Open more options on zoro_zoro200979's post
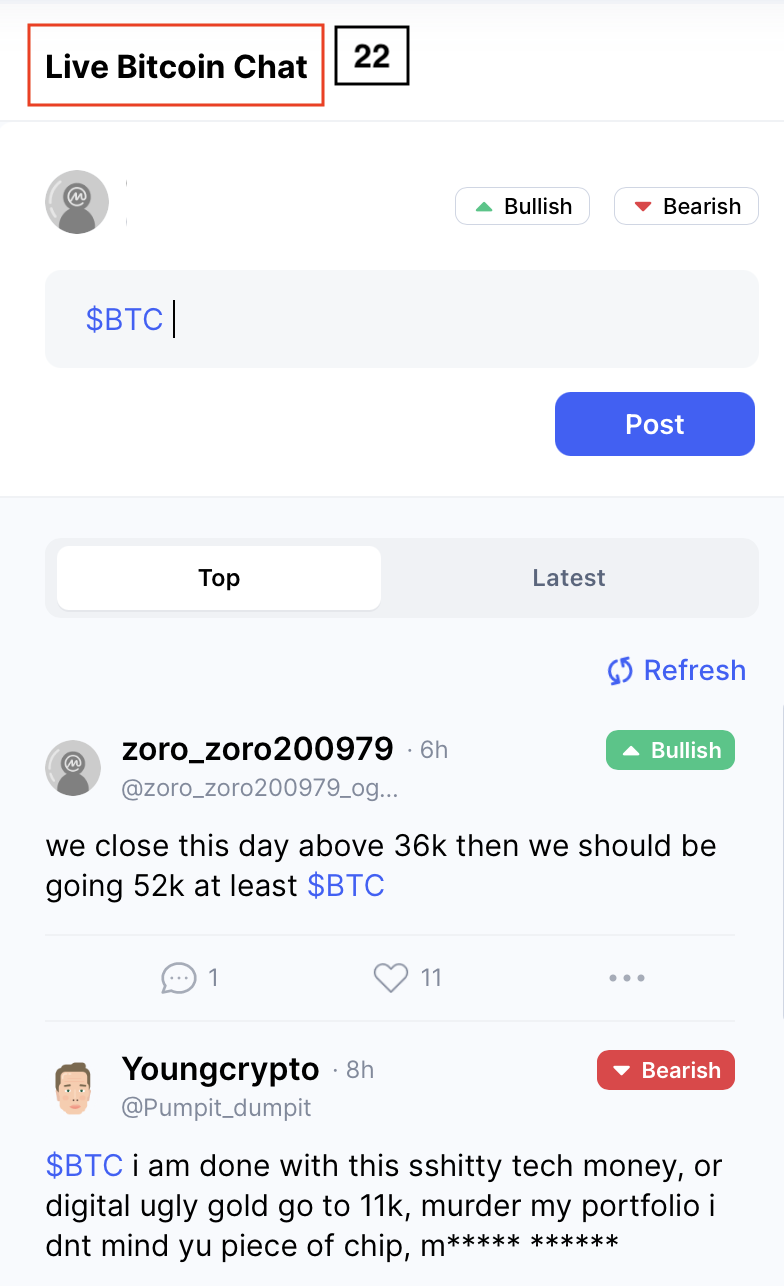The height and width of the screenshot is (1286, 784). pyautogui.click(x=627, y=978)
